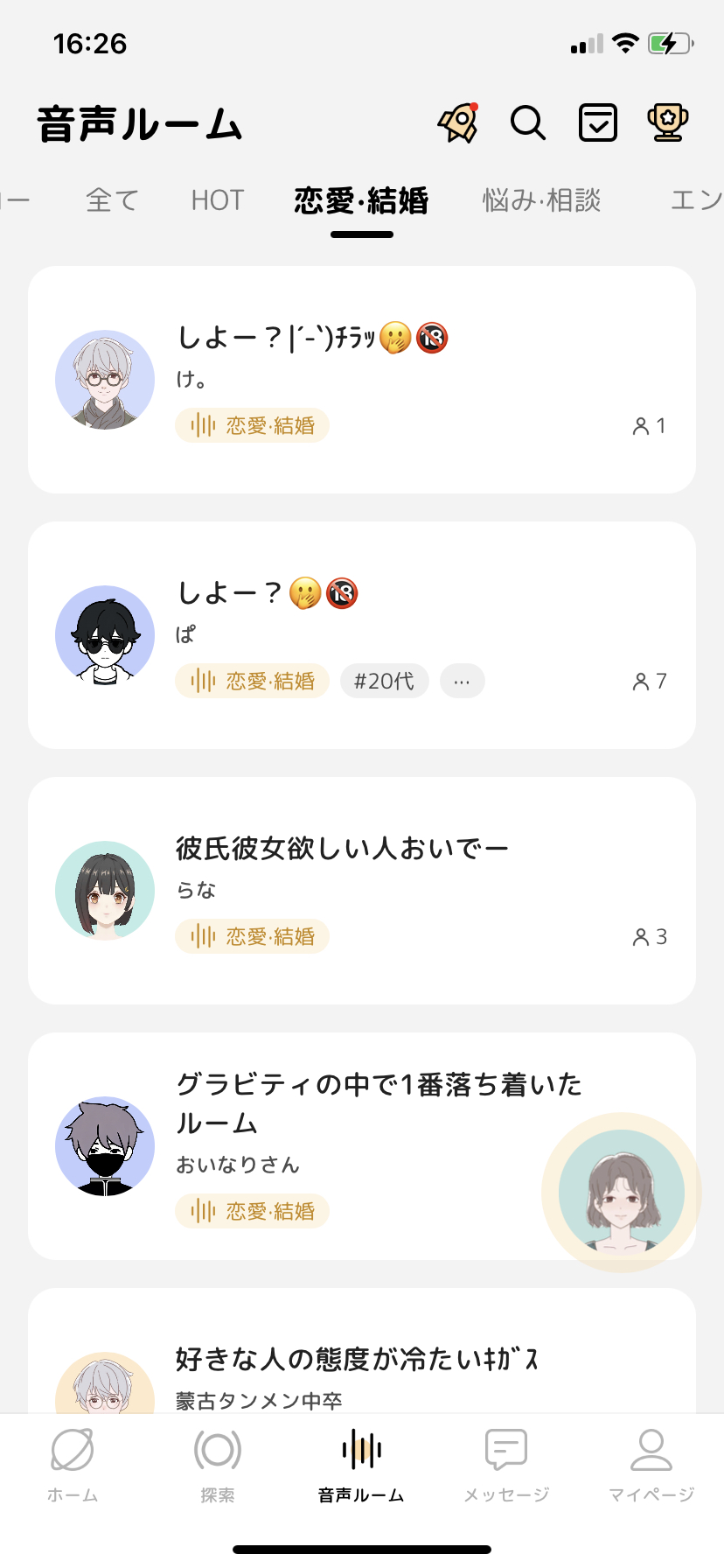Switch to the HOT tab

click(217, 200)
